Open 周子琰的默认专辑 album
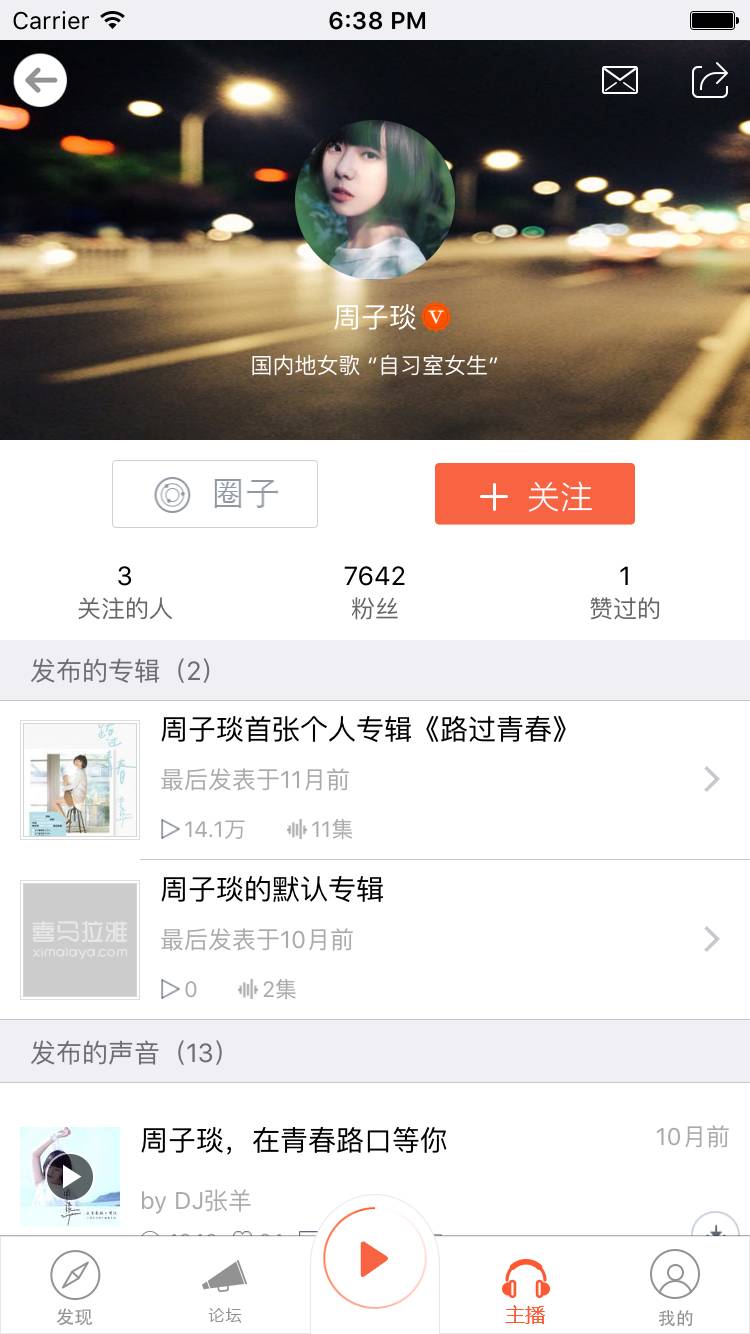The image size is (750, 1334). (375, 940)
